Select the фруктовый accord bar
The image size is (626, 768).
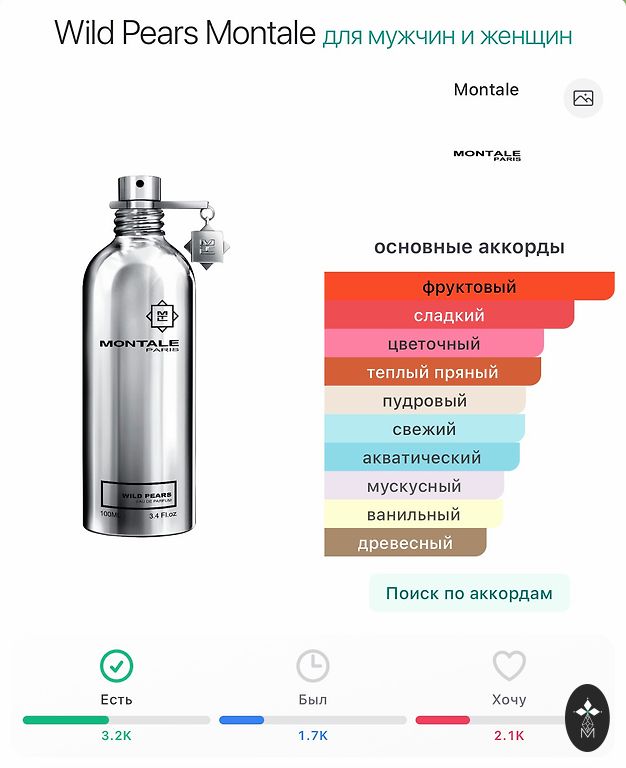point(469,287)
